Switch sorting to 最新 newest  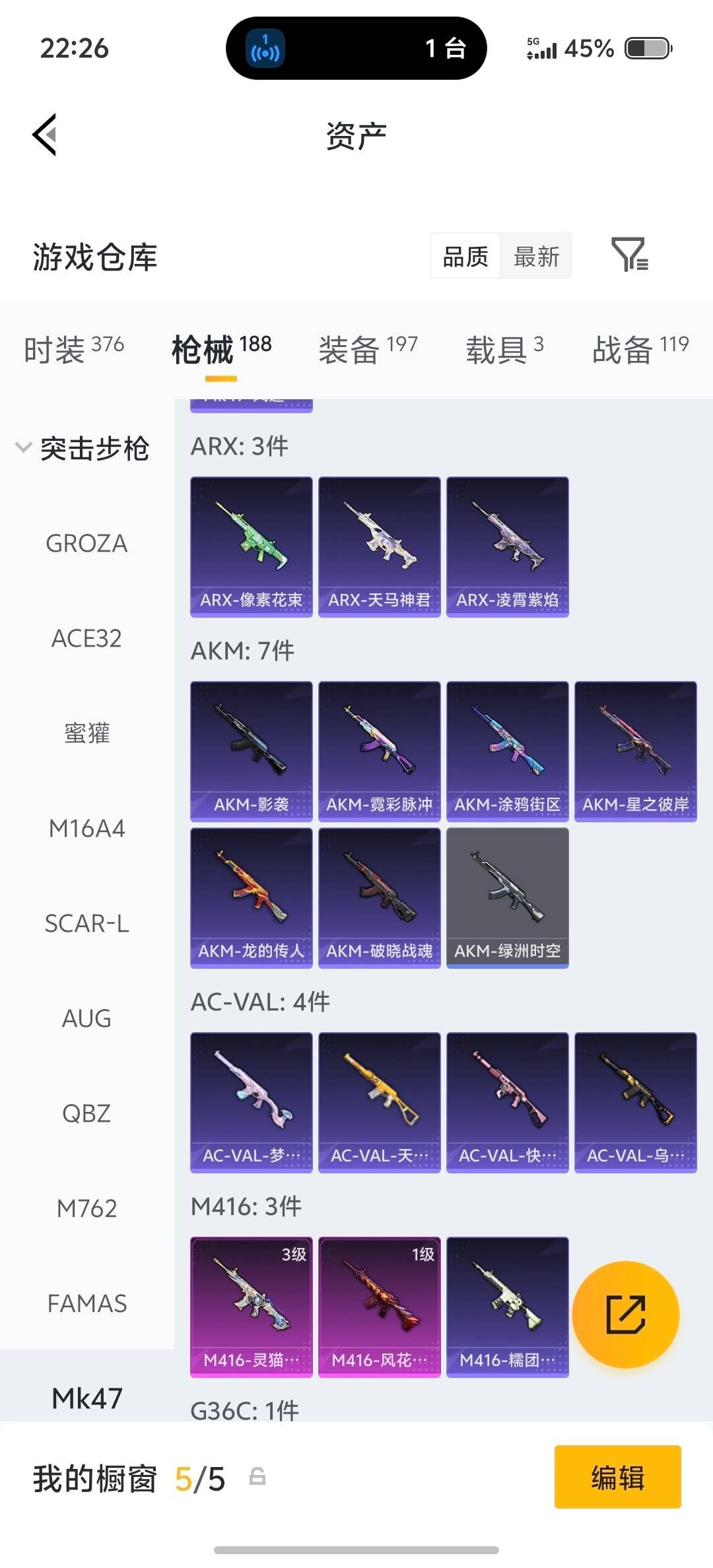536,256
